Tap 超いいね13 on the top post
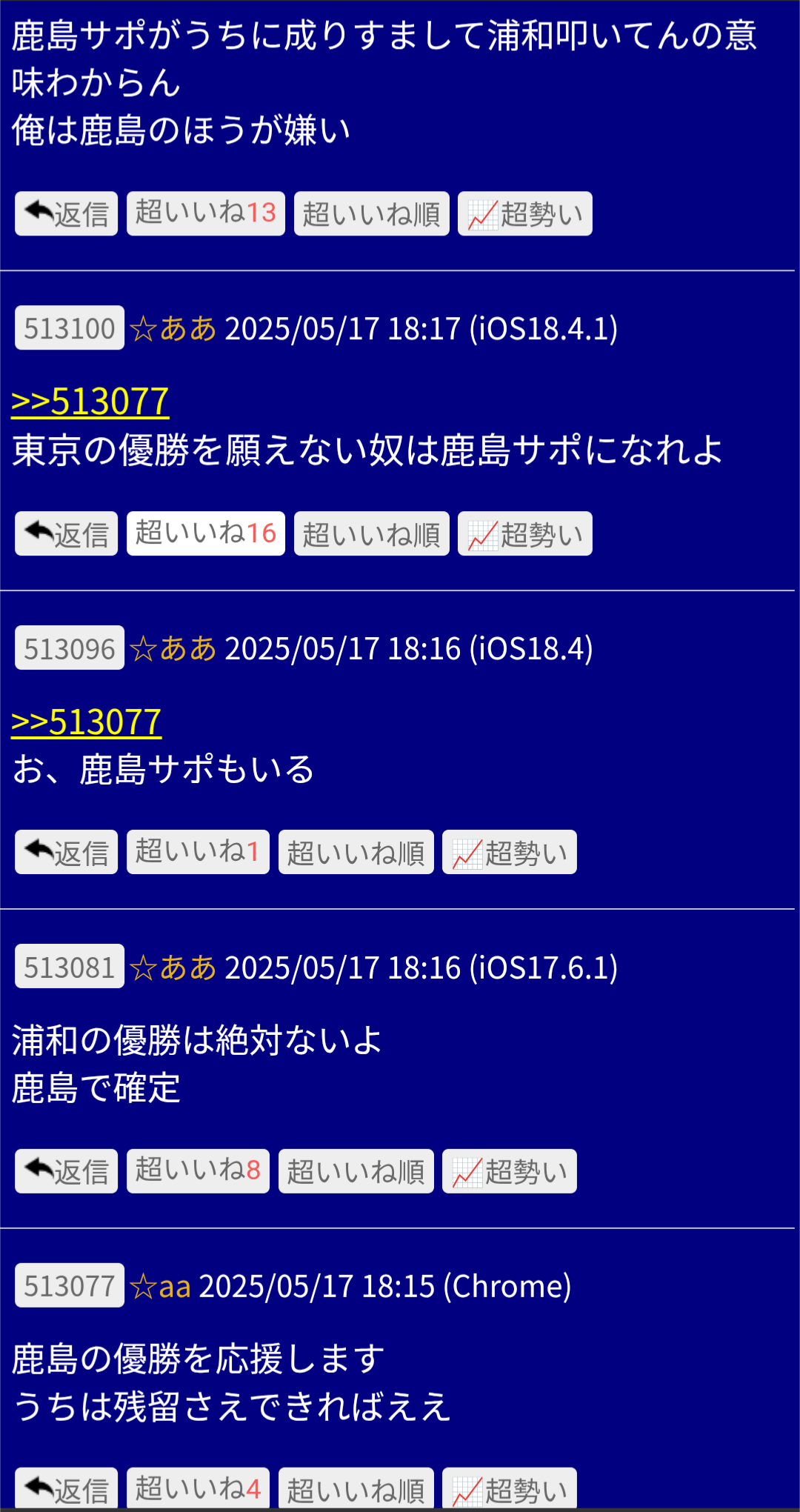This screenshot has height=1512, width=800. click(x=206, y=213)
